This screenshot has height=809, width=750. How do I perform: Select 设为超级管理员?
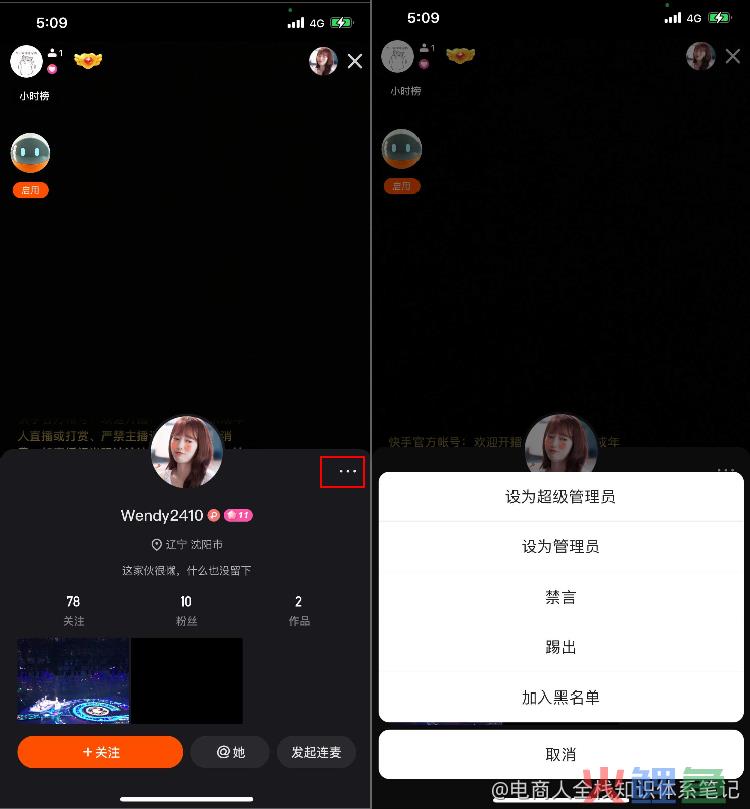coord(560,496)
